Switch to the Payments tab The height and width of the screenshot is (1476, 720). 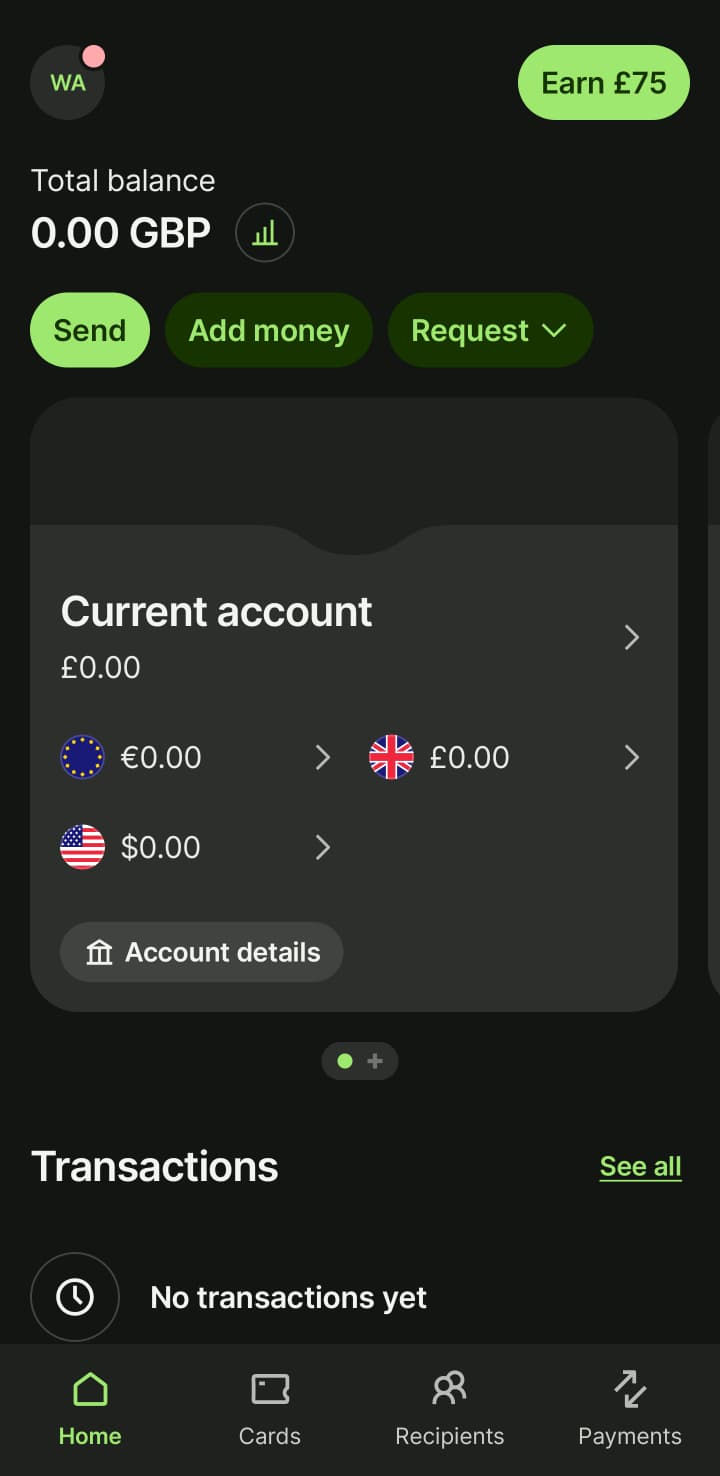630,1410
